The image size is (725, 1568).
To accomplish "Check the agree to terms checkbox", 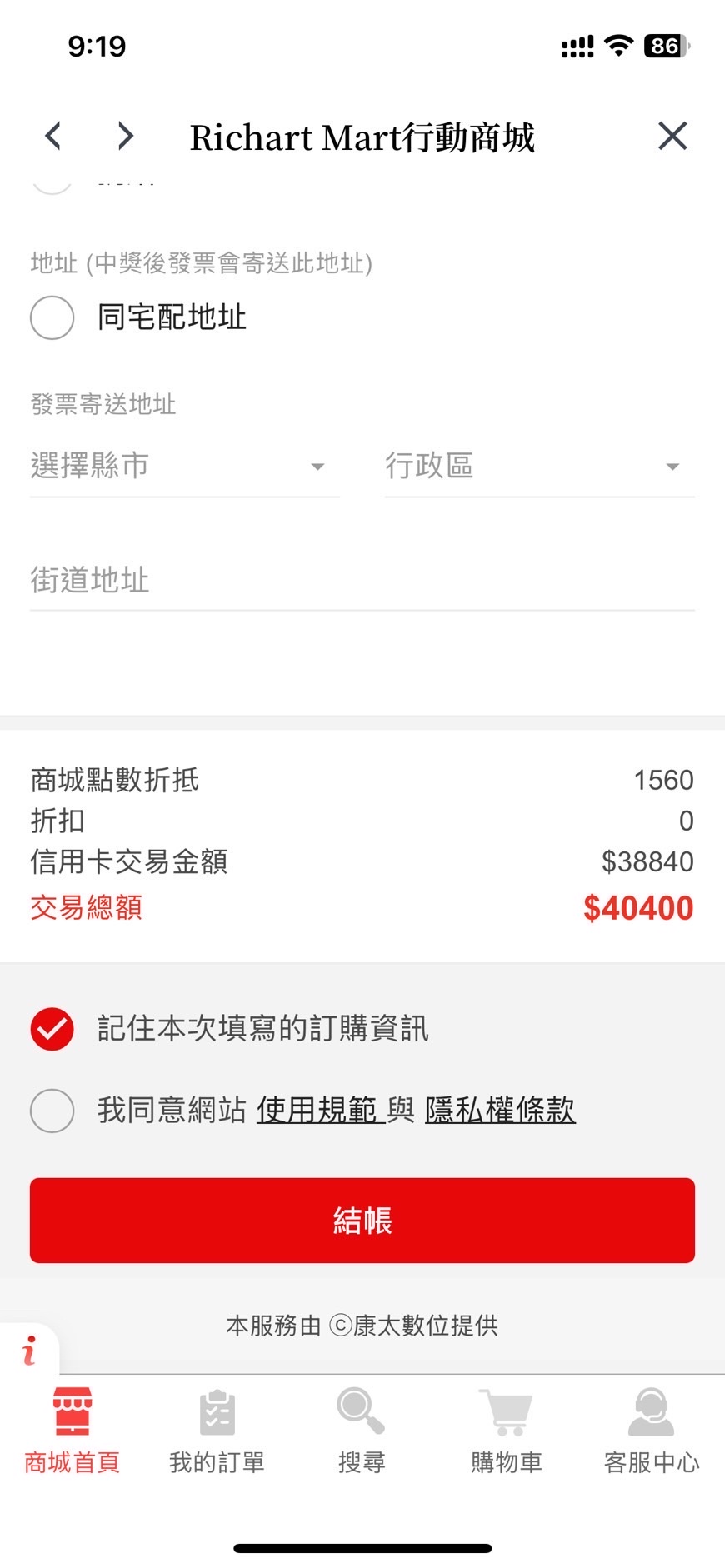I will (52, 1111).
